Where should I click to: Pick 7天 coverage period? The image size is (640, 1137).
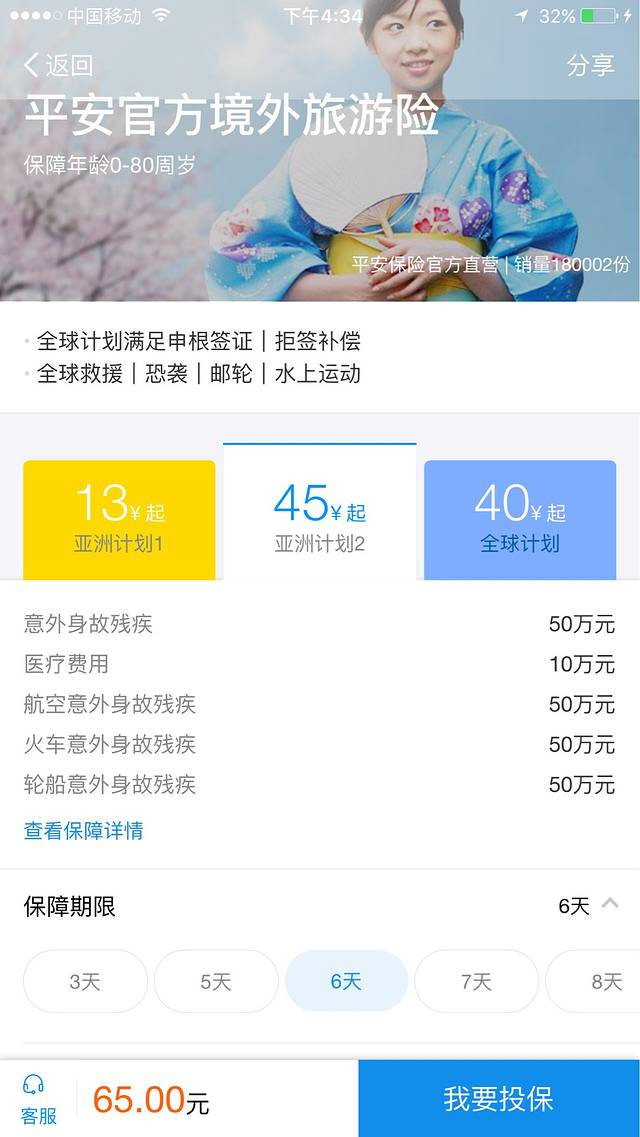(476, 981)
